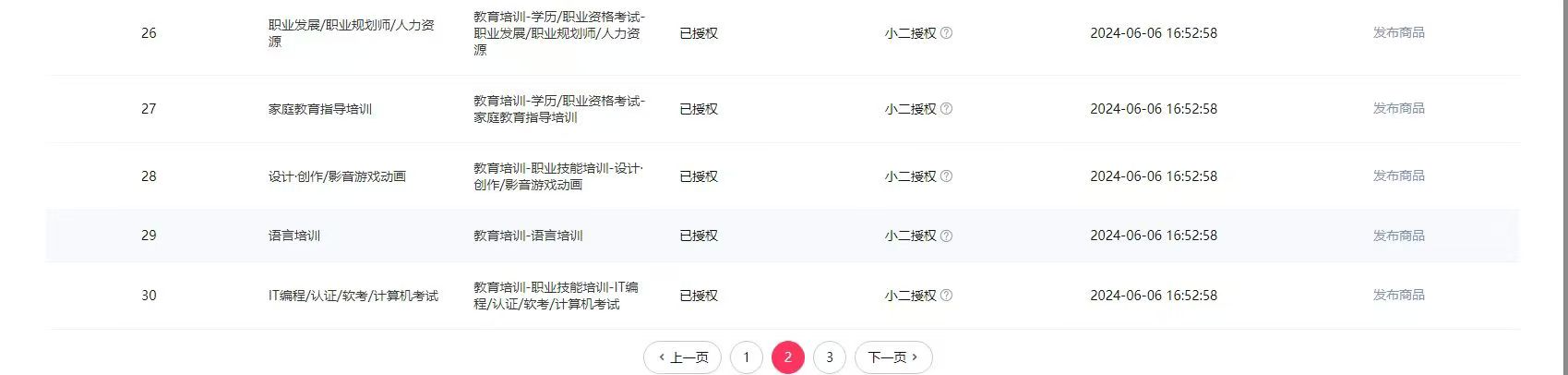Go to the previous page (上一页)
This screenshot has width=1568, height=375.
[x=683, y=357]
